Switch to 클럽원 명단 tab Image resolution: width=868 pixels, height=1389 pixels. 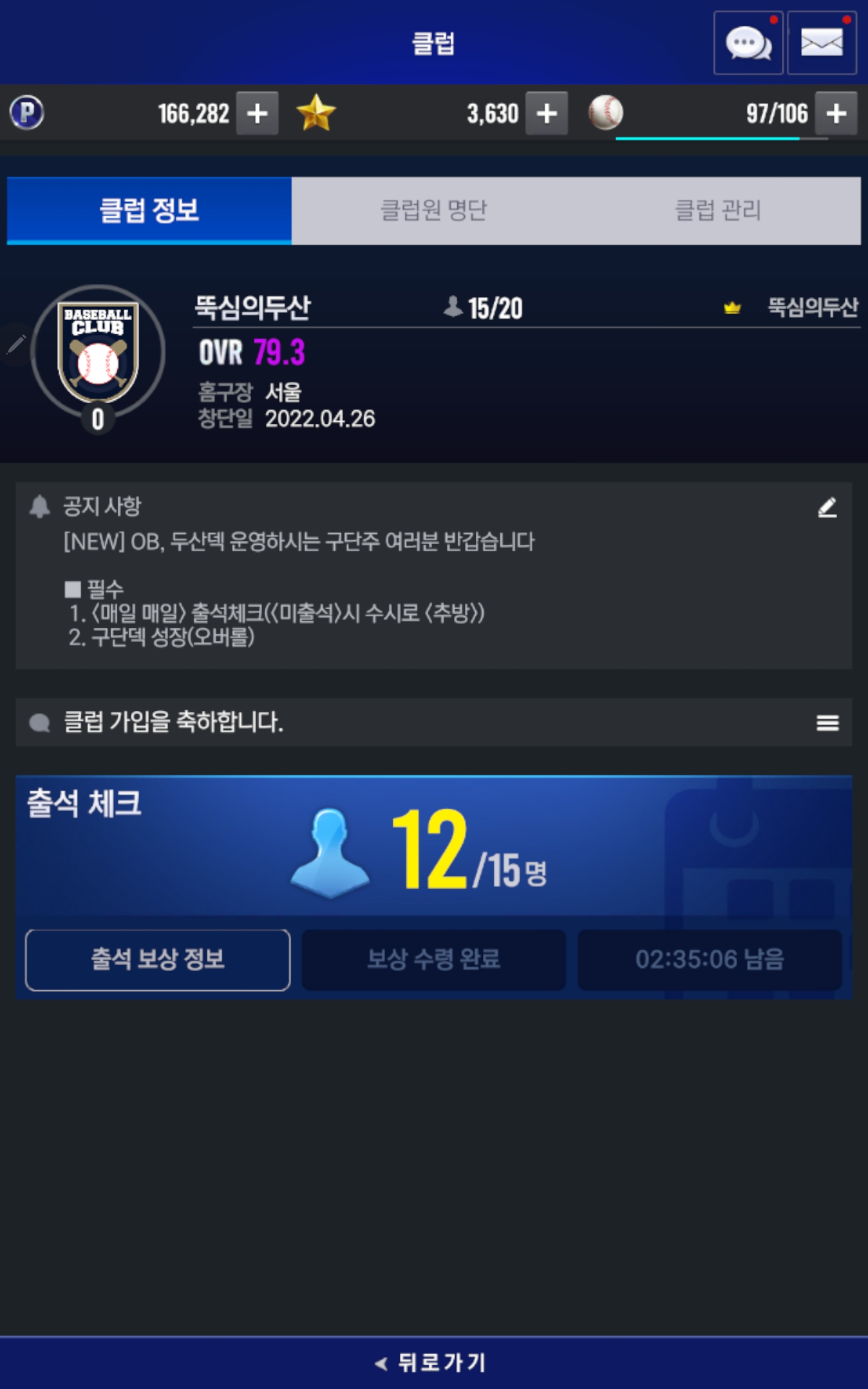tap(433, 210)
